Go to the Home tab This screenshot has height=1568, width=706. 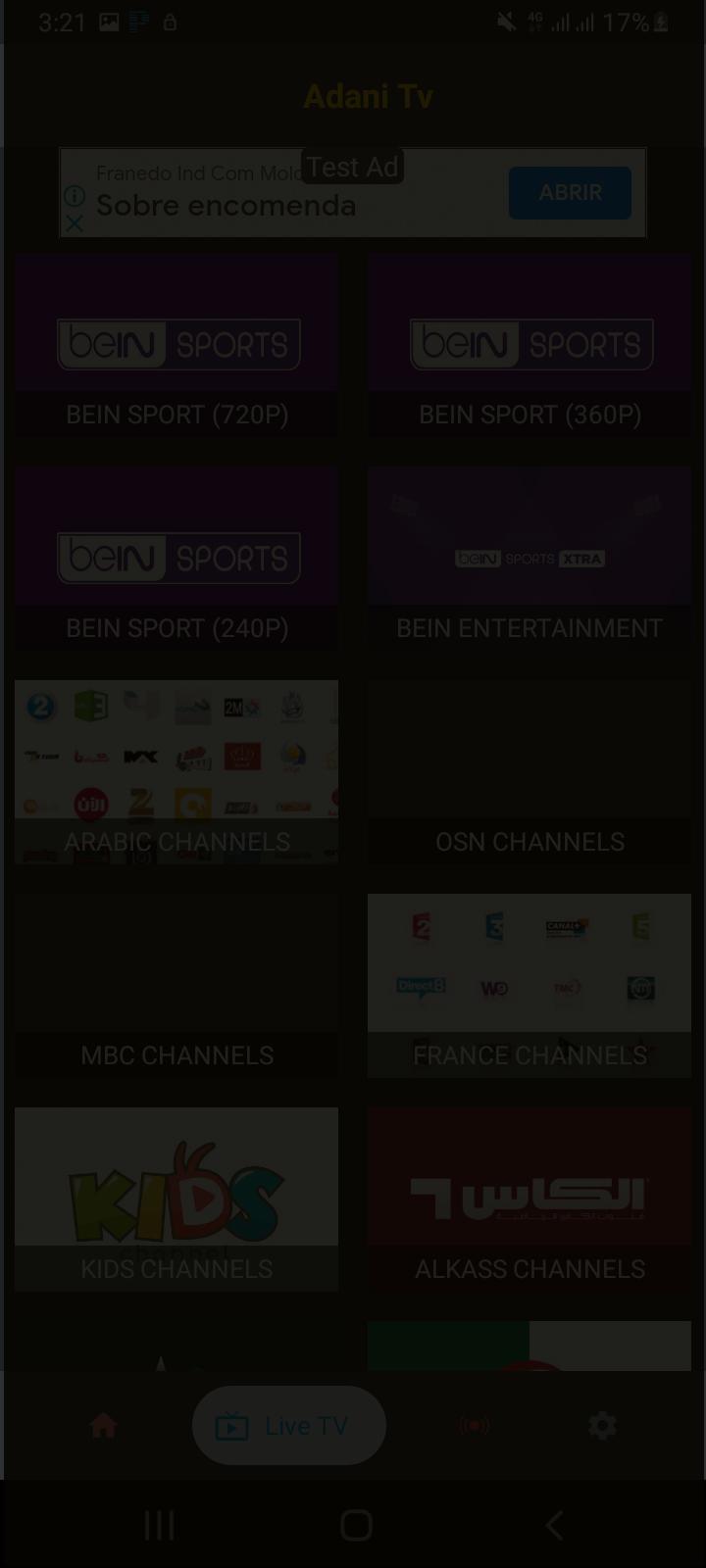click(x=103, y=1425)
